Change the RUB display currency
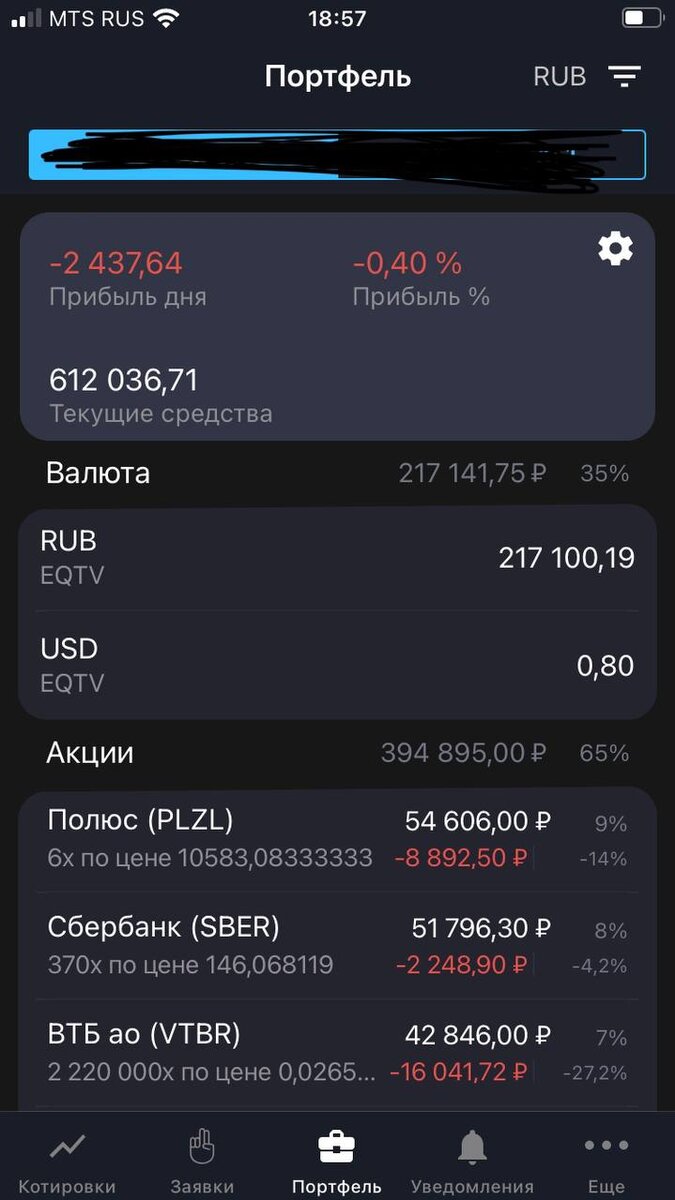Viewport: 675px width, 1200px height. point(560,76)
